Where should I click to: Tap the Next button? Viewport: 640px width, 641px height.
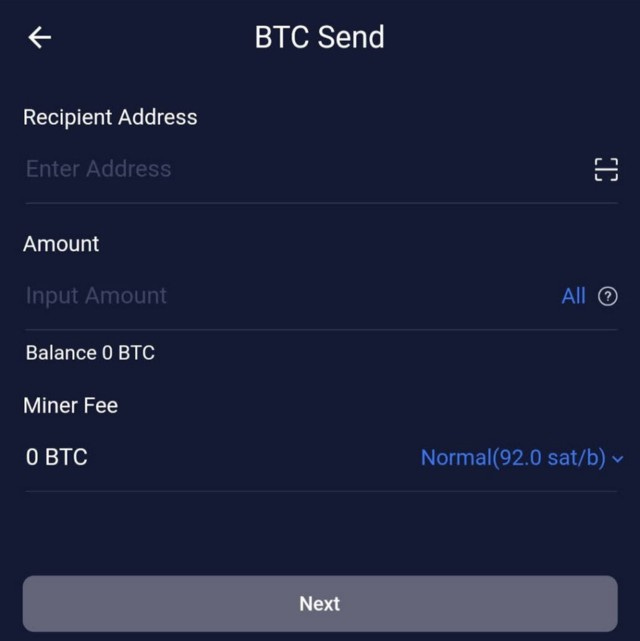[x=320, y=603]
